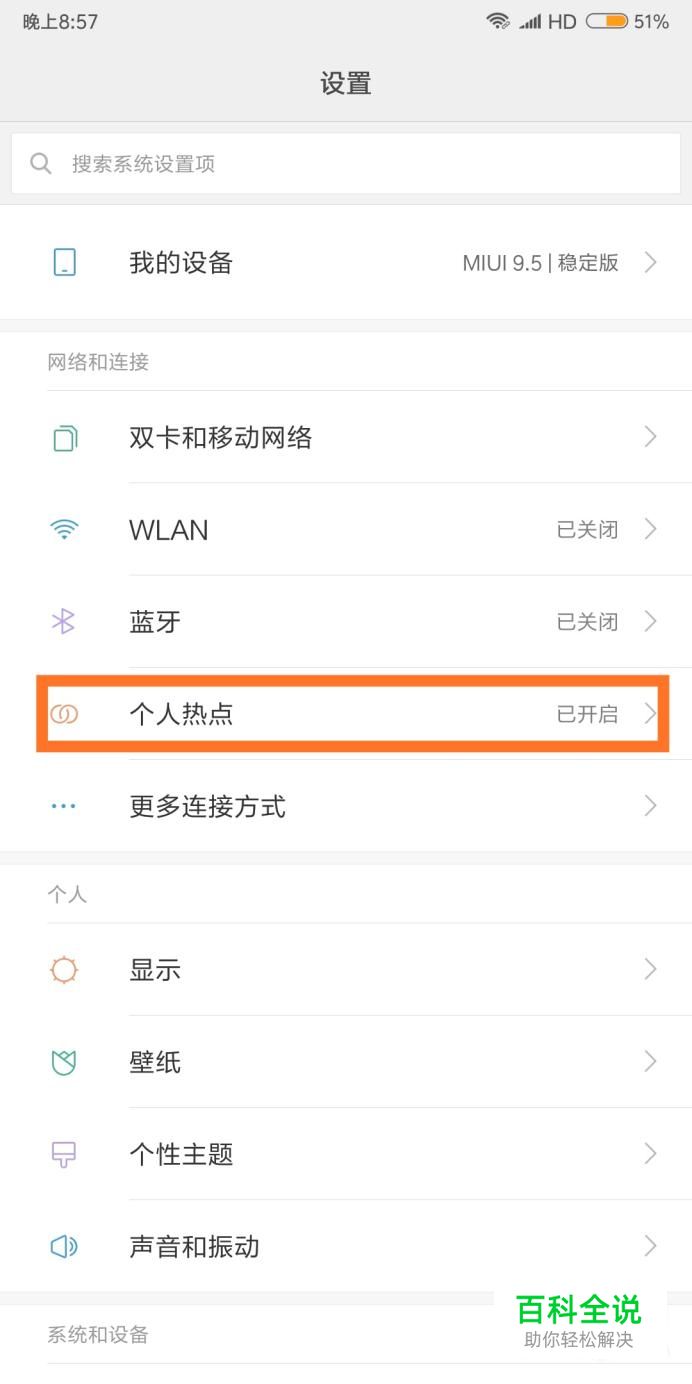Open 双卡和移动网络 settings
The width and height of the screenshot is (692, 1384).
(346, 437)
